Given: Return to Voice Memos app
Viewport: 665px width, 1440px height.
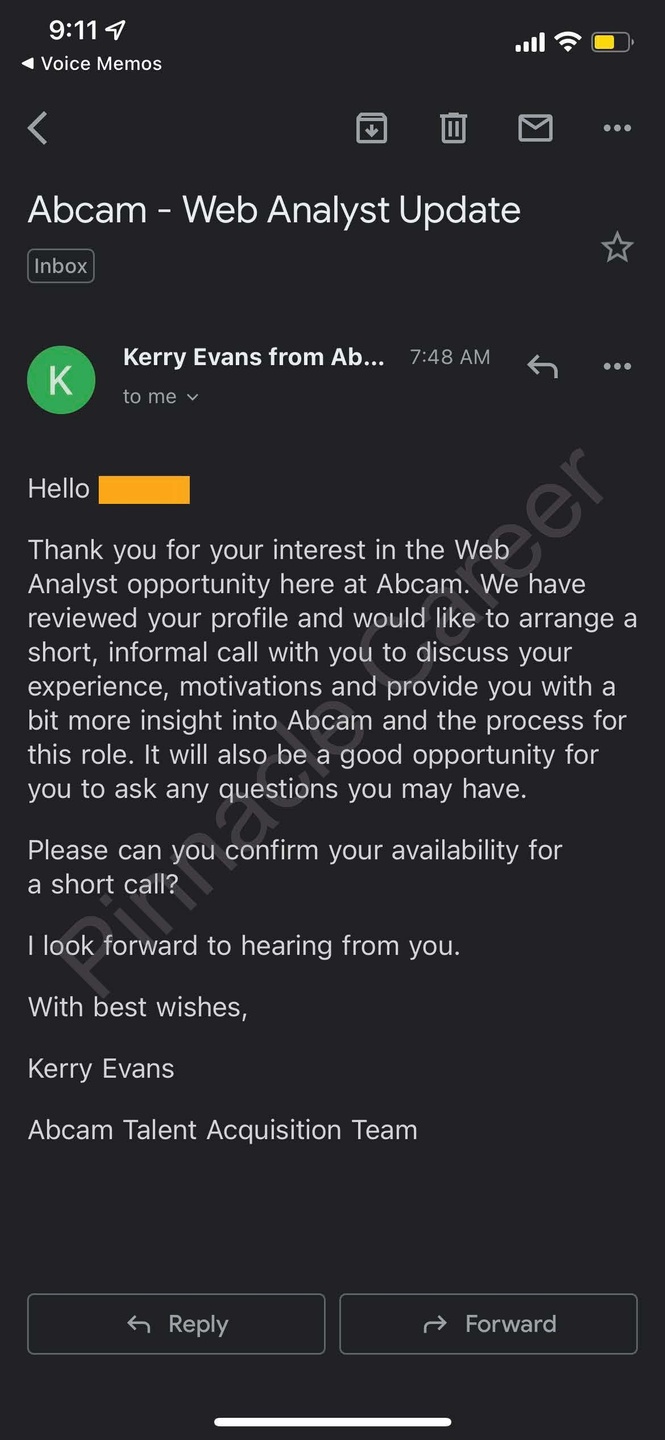Looking at the screenshot, I should tap(91, 64).
